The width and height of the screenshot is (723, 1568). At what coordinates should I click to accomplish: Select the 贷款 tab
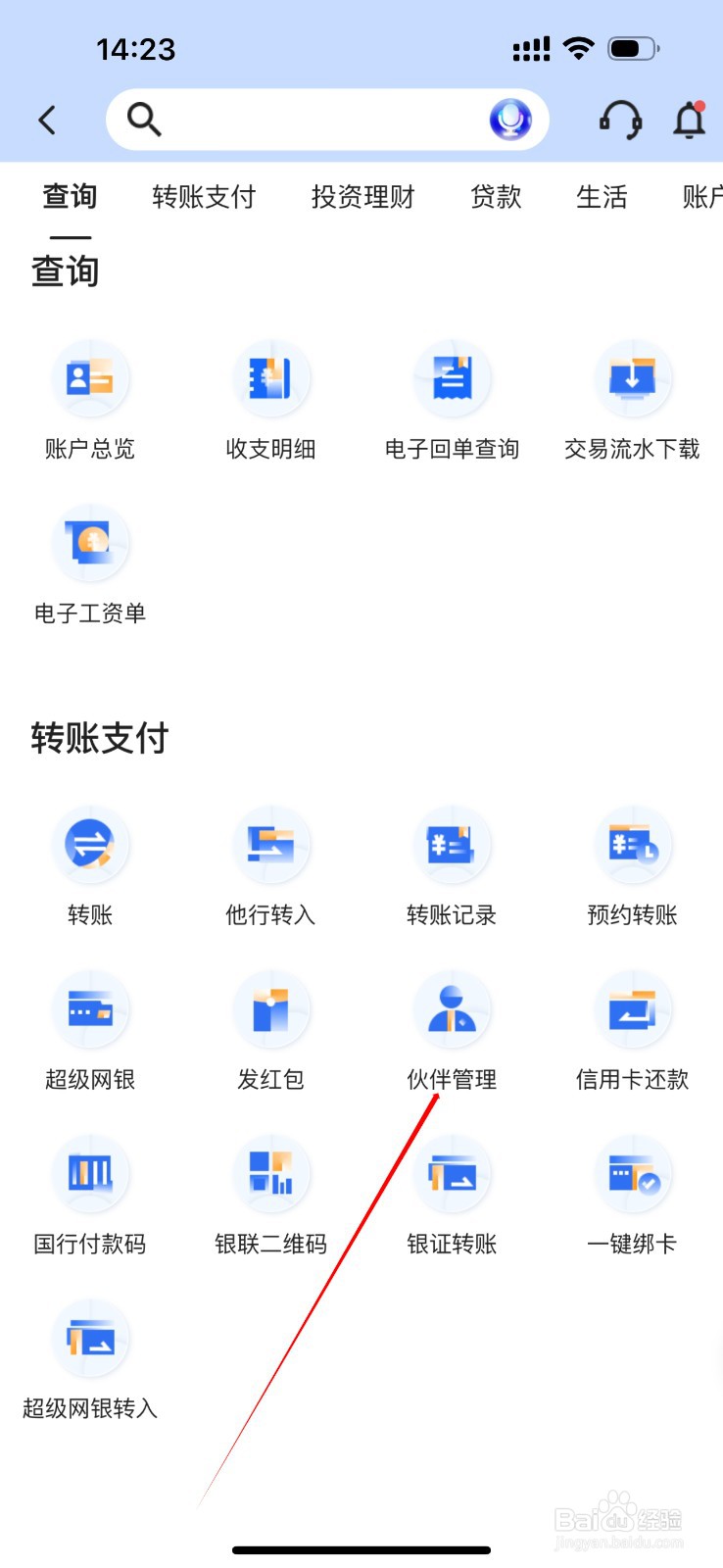pos(496,197)
